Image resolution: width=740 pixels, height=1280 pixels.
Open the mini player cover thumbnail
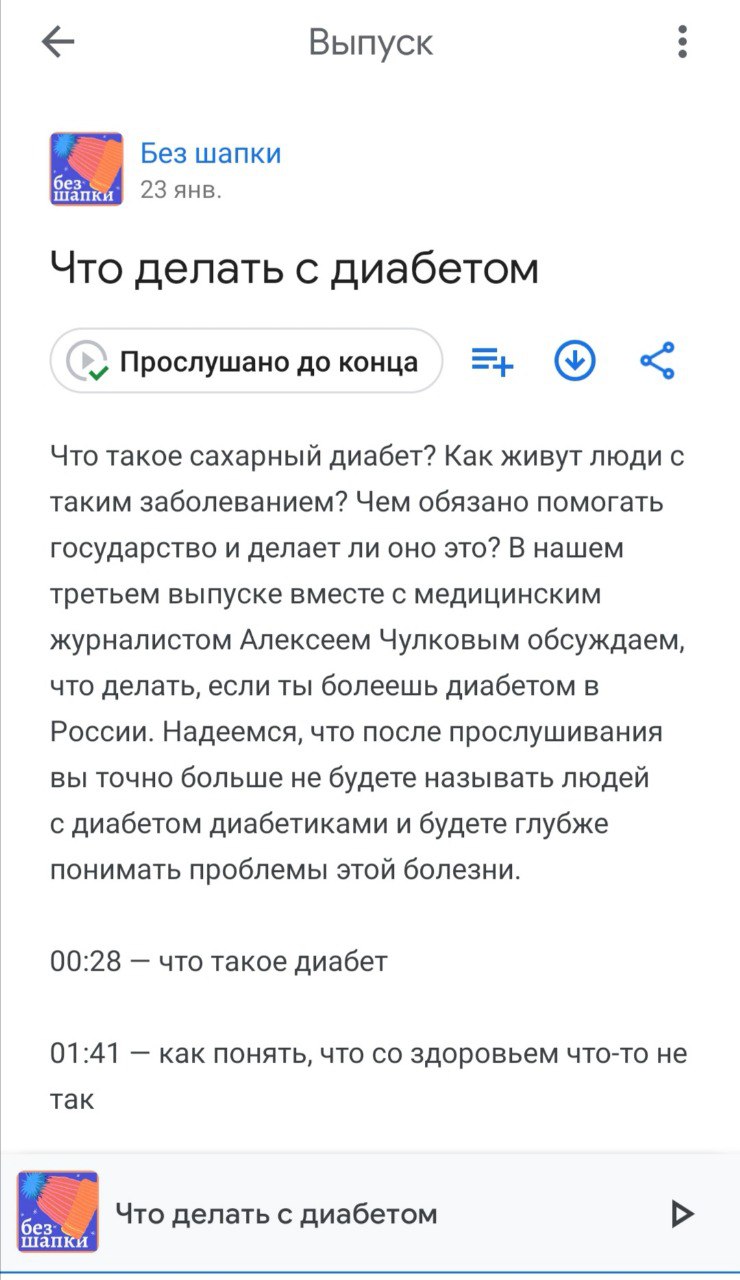coord(58,1213)
